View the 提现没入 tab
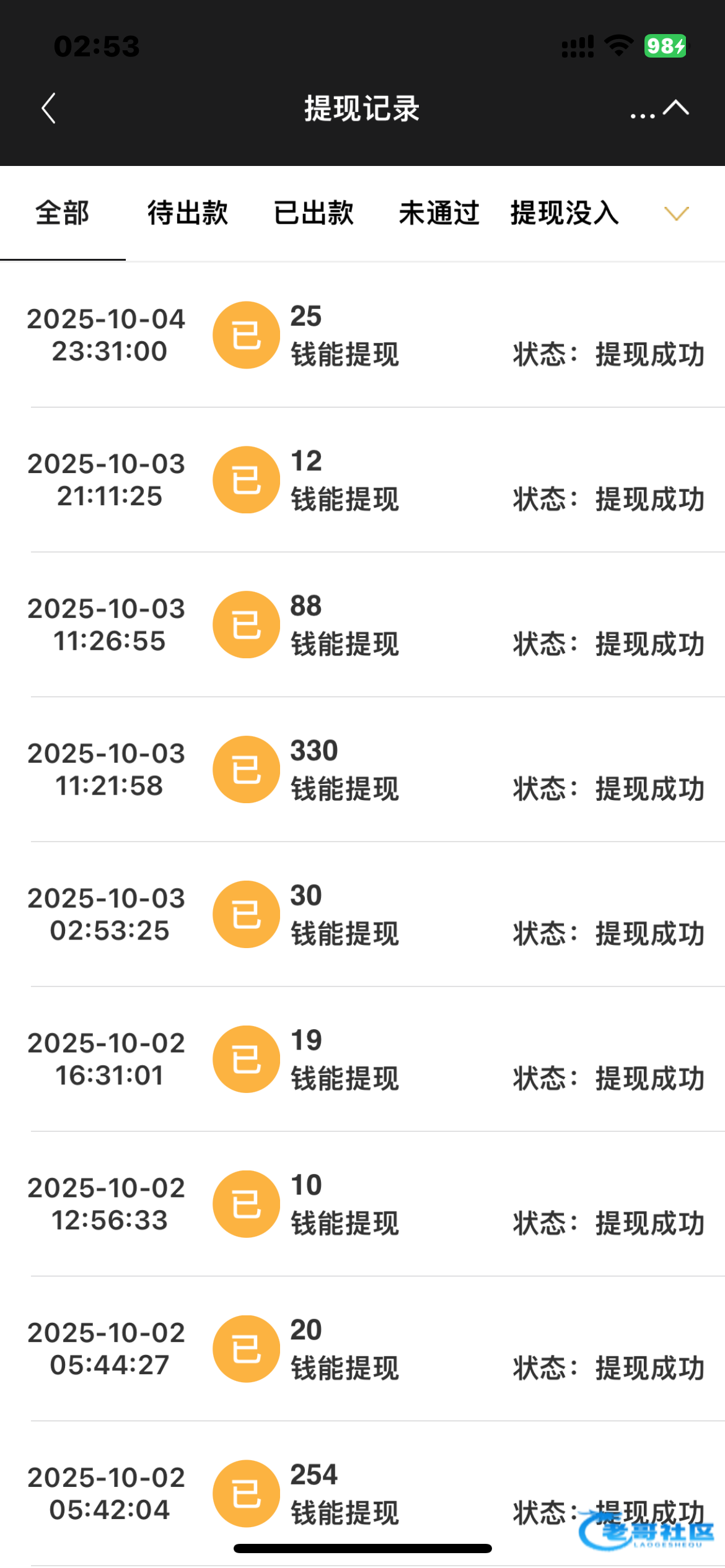Image resolution: width=725 pixels, height=1568 pixels. [x=565, y=213]
